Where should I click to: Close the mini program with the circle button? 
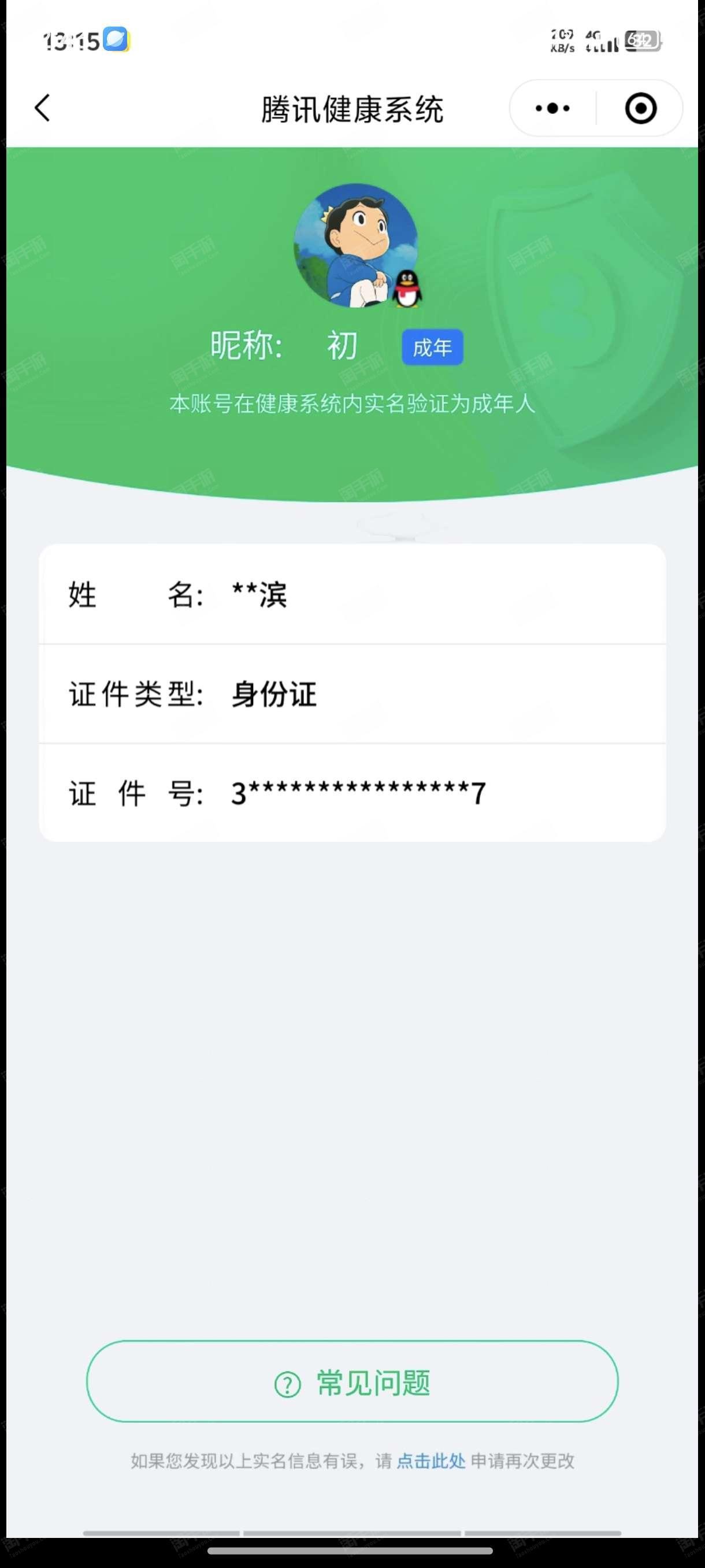click(640, 108)
